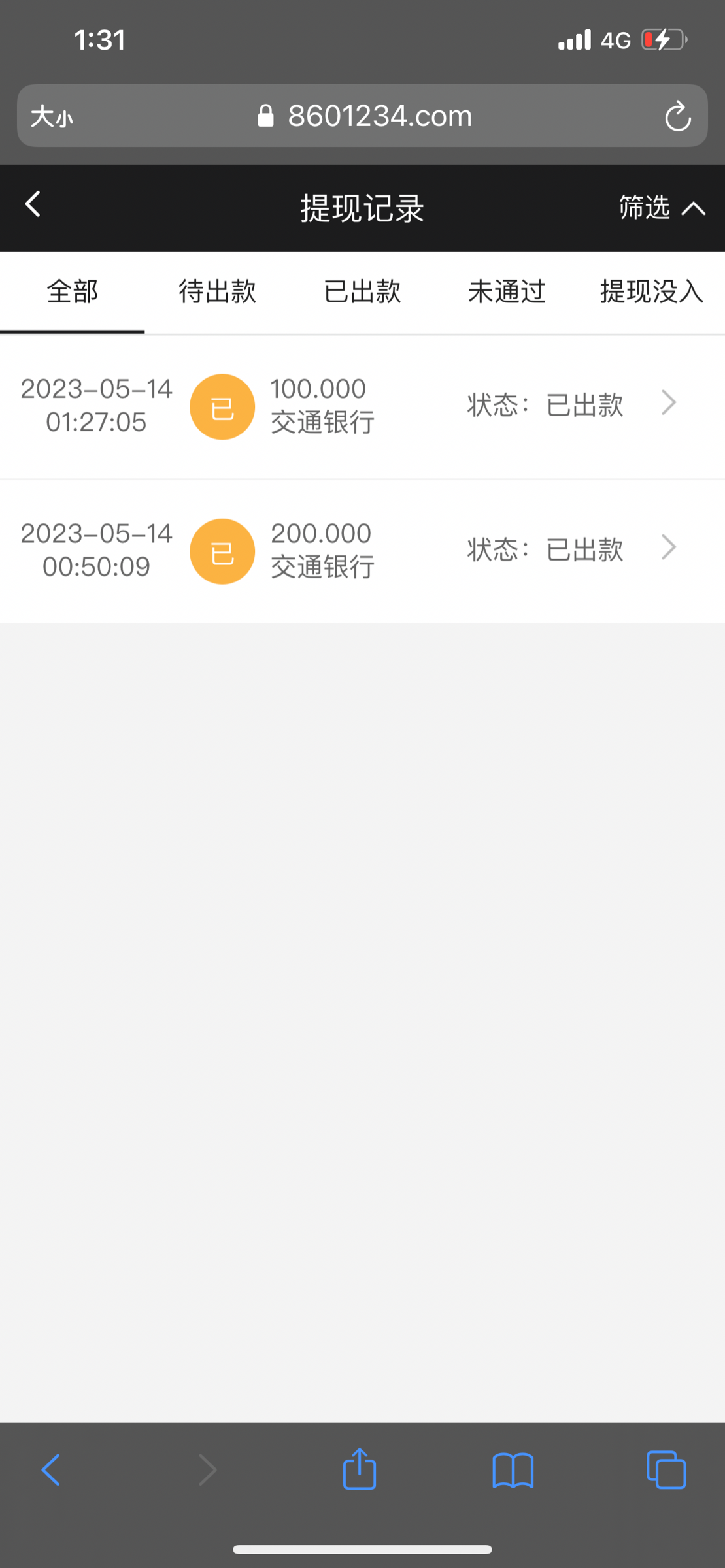725x1568 pixels.
Task: Select the 已出款 tab
Action: [362, 291]
